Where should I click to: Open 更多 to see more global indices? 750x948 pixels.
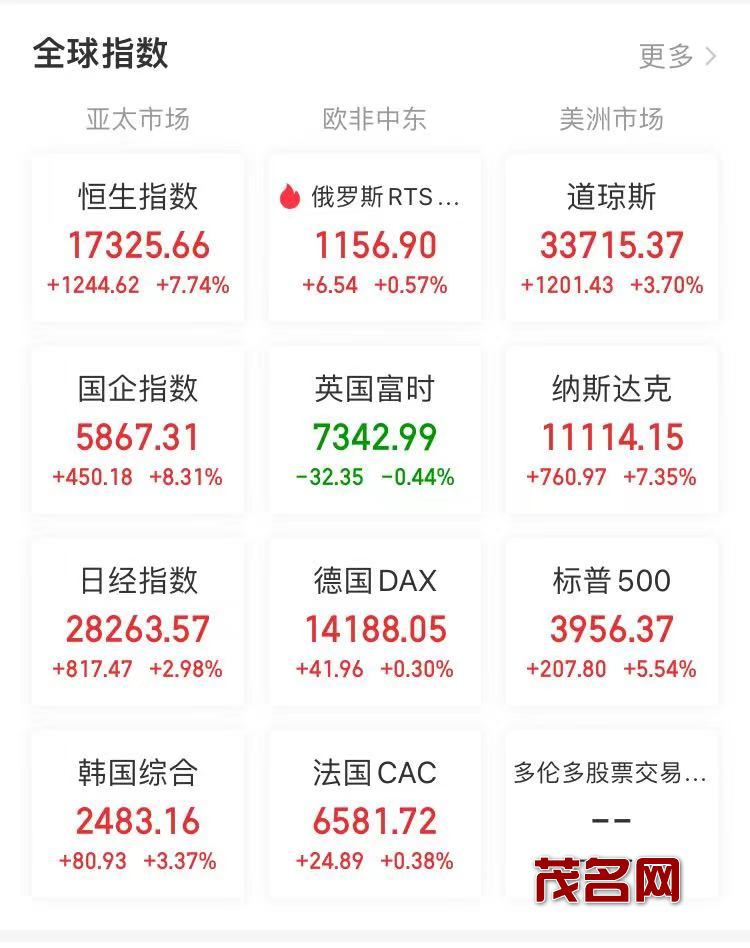coord(677,56)
